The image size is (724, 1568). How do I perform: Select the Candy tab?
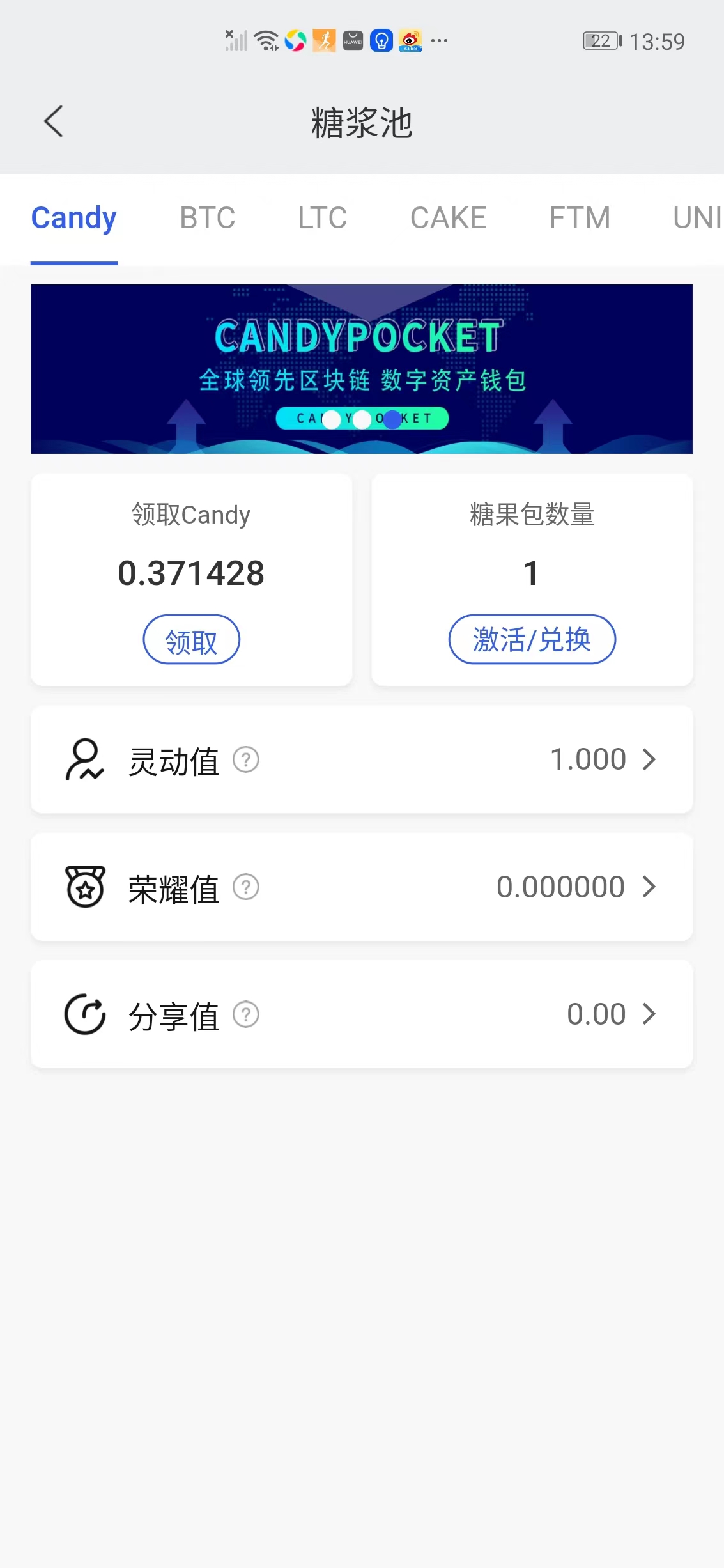tap(73, 218)
